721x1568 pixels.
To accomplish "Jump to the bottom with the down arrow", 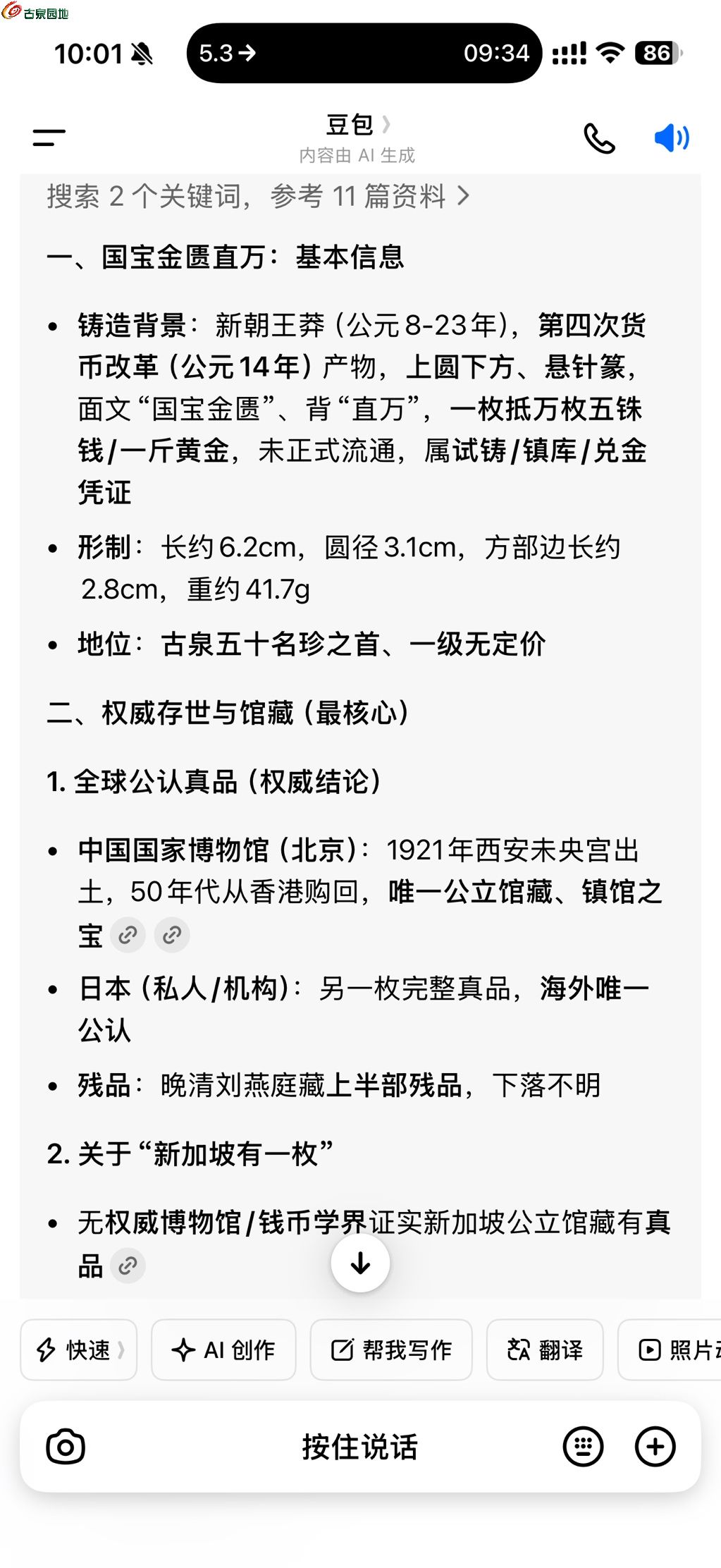I will point(360,1263).
